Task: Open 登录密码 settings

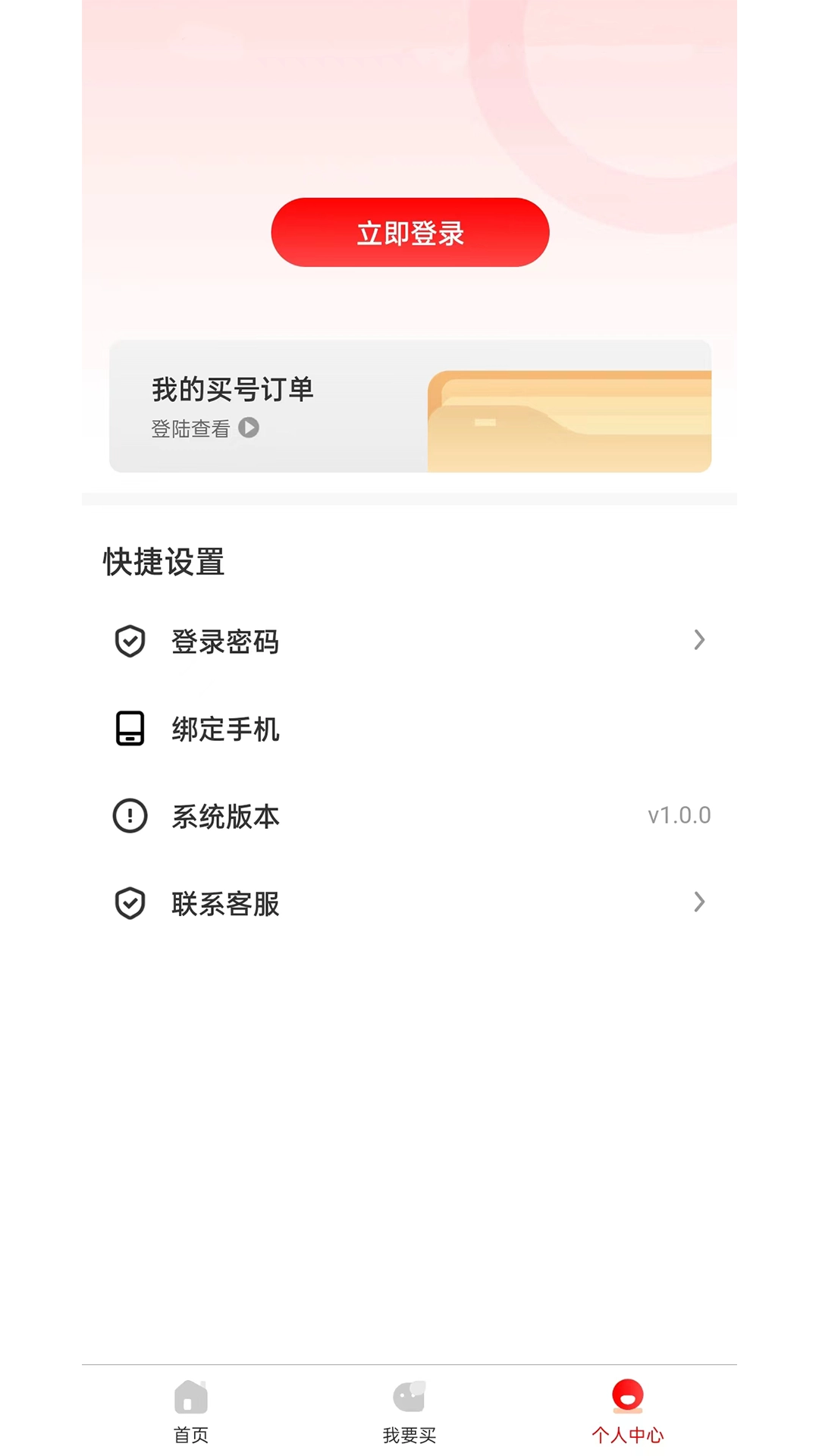Action: tap(409, 642)
